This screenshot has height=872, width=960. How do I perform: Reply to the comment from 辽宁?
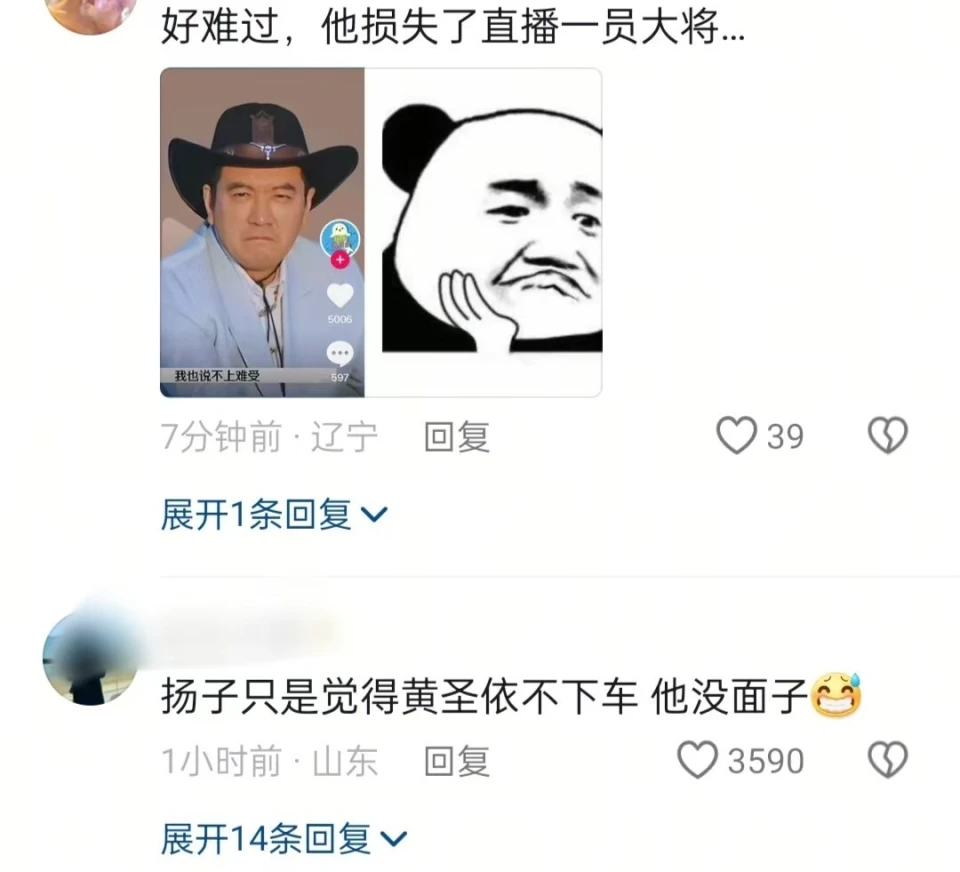click(457, 437)
